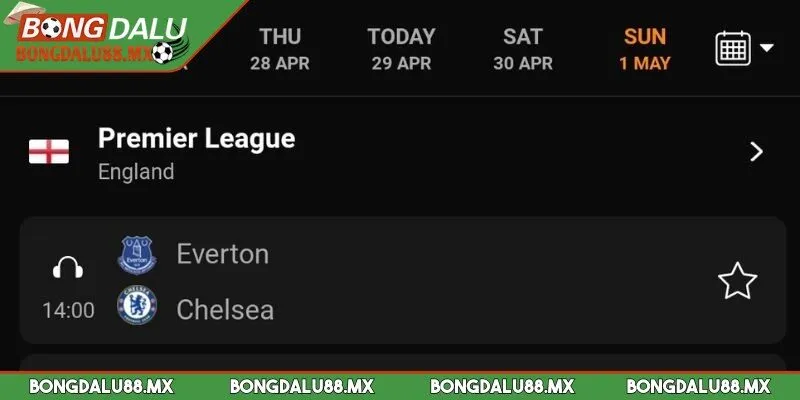Switch to the Today 29 Apr tab
800x400 pixels.
tap(401, 48)
